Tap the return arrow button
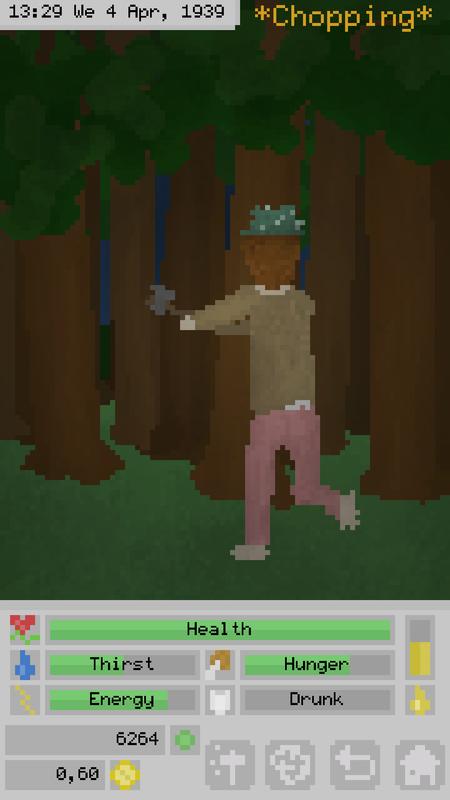Viewport: 450px width, 800px height. pyautogui.click(x=355, y=765)
